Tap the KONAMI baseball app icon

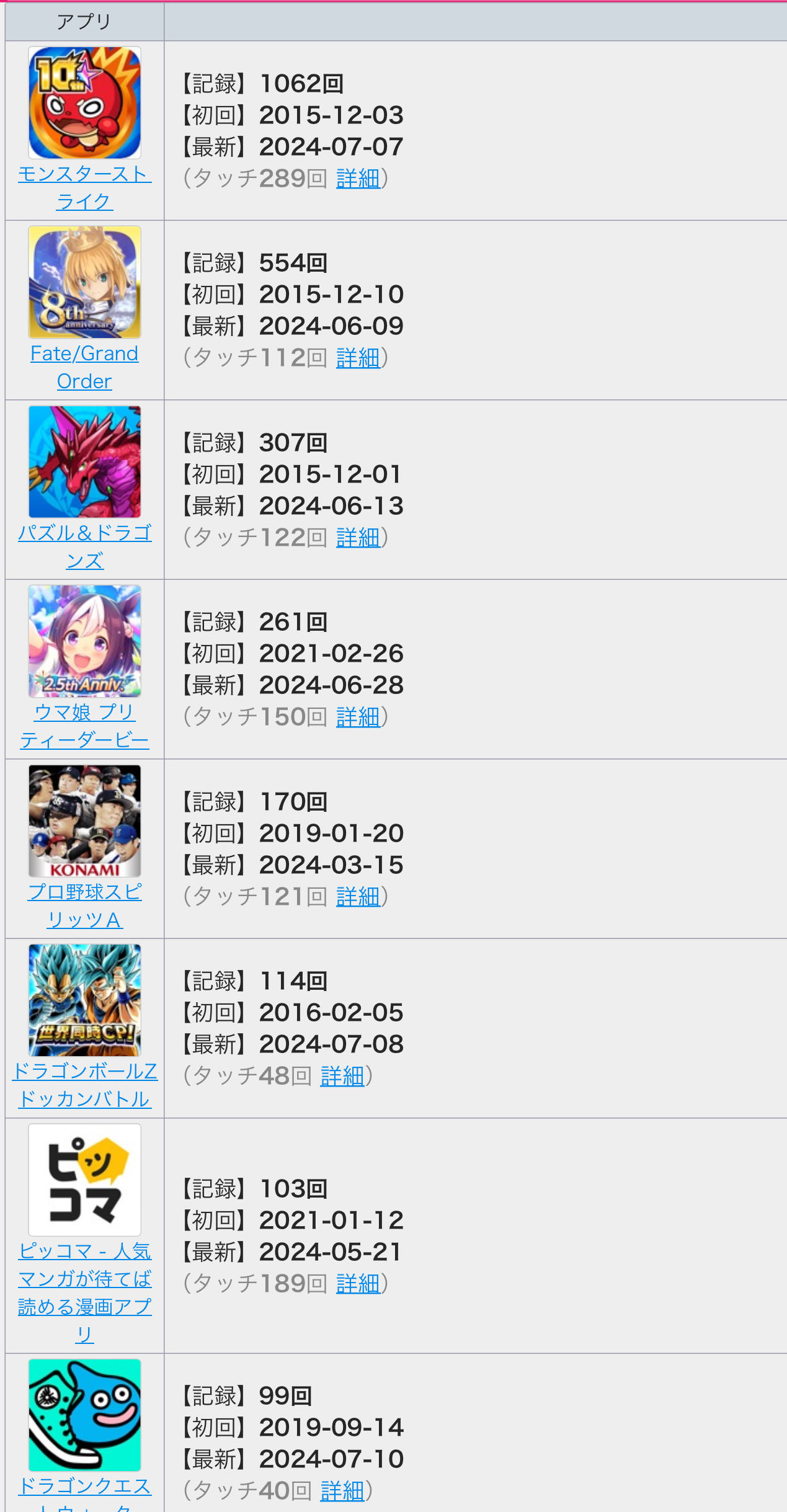tap(84, 820)
